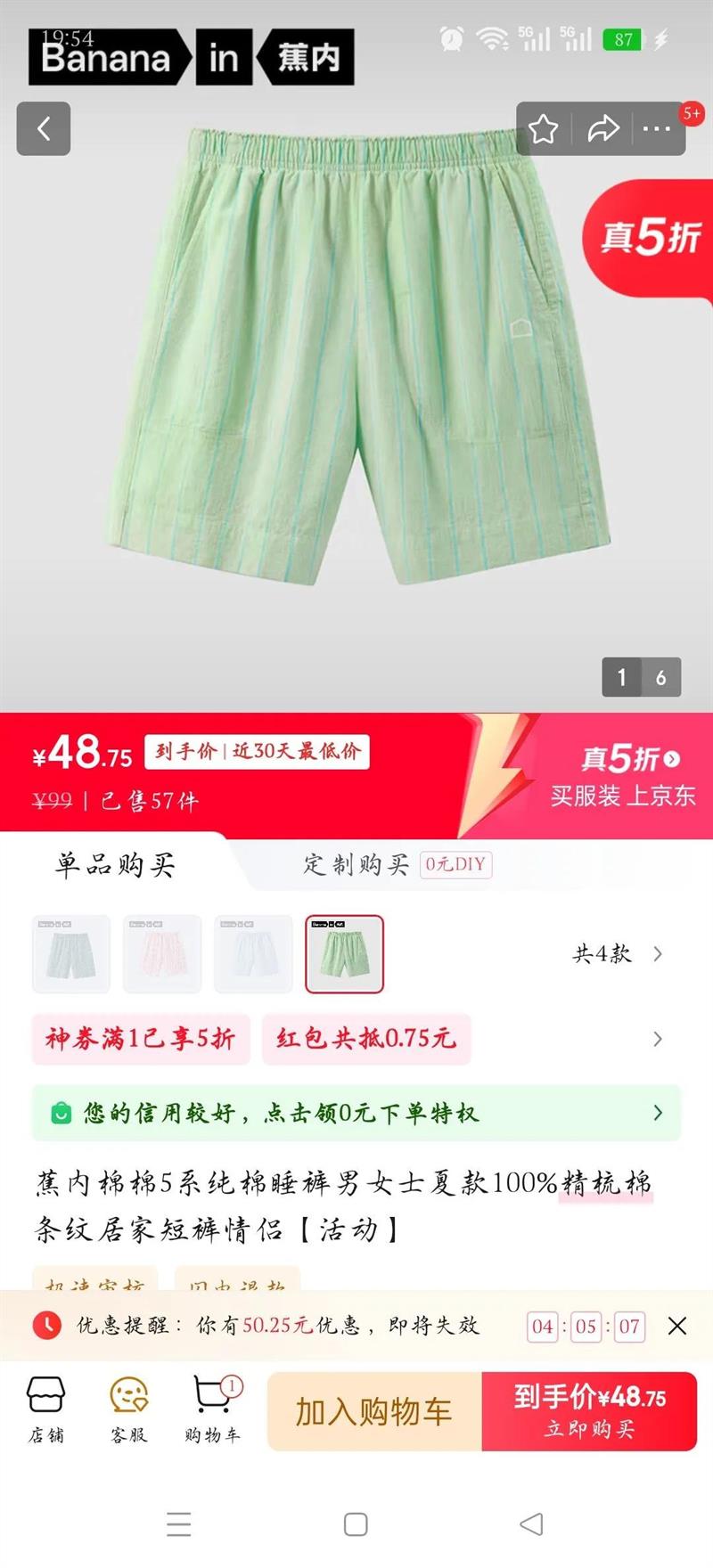Screen dimensions: 713x1568
Task: Open the share icon at top right
Action: [x=602, y=128]
